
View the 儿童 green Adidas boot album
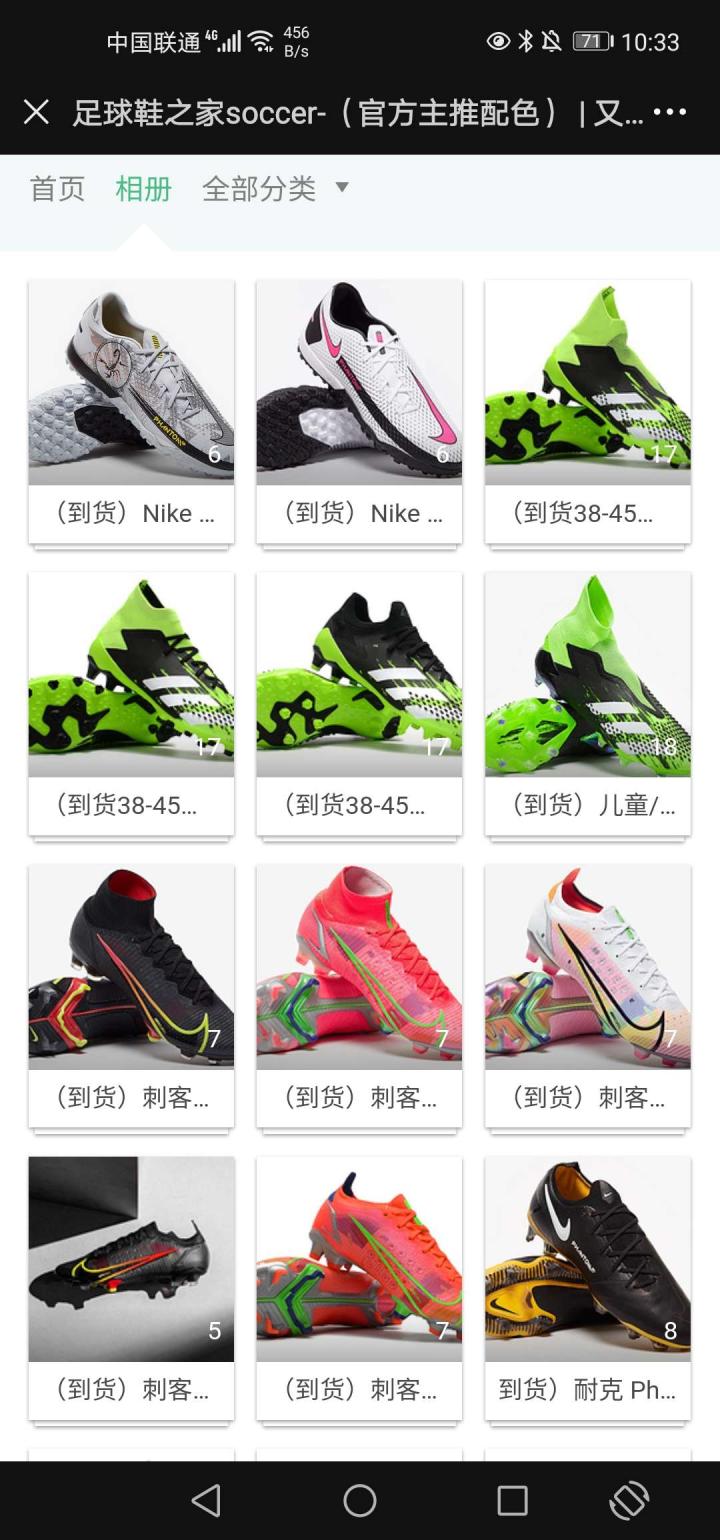click(x=588, y=702)
